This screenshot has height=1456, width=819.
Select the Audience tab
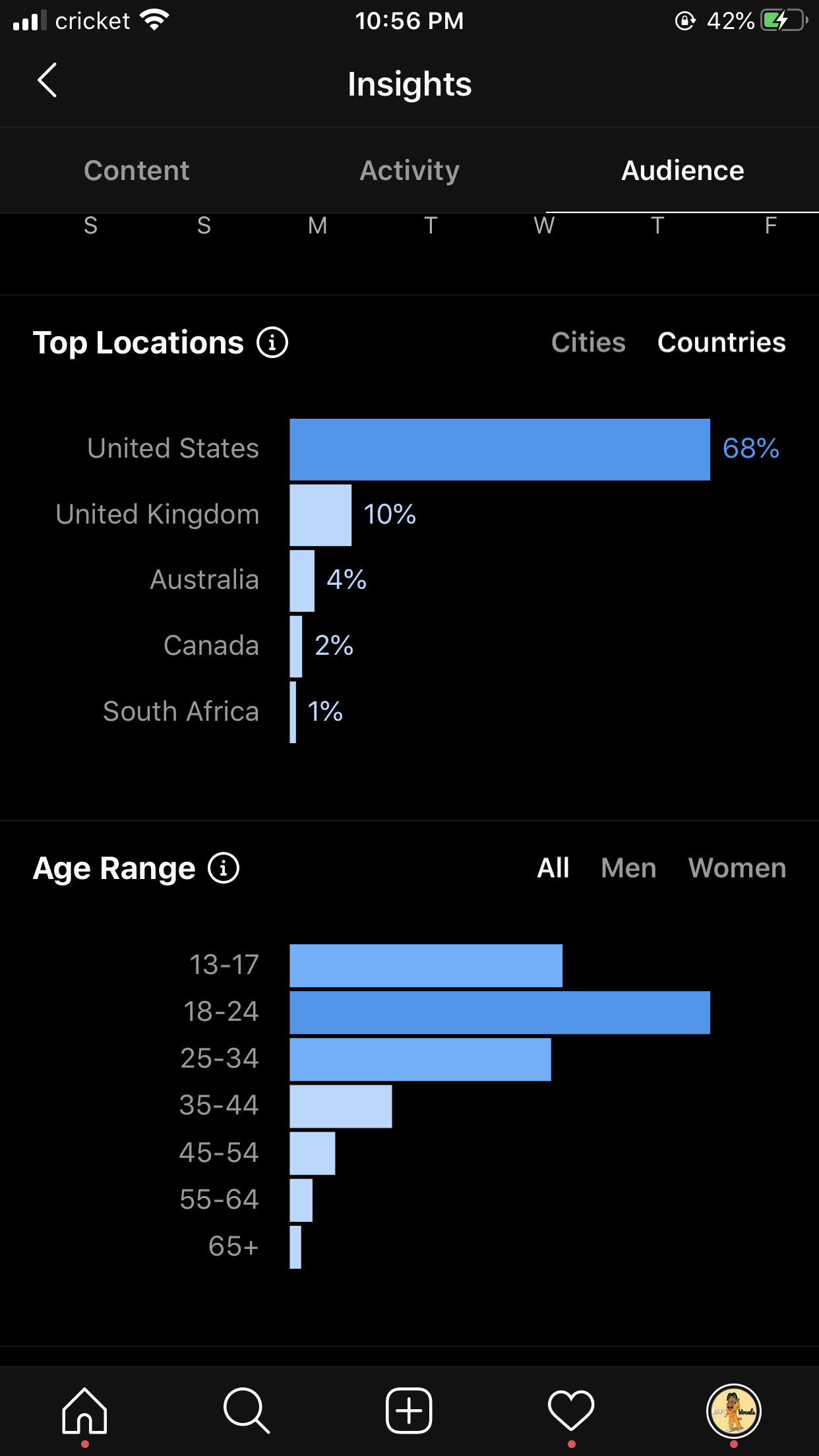pyautogui.click(x=682, y=171)
